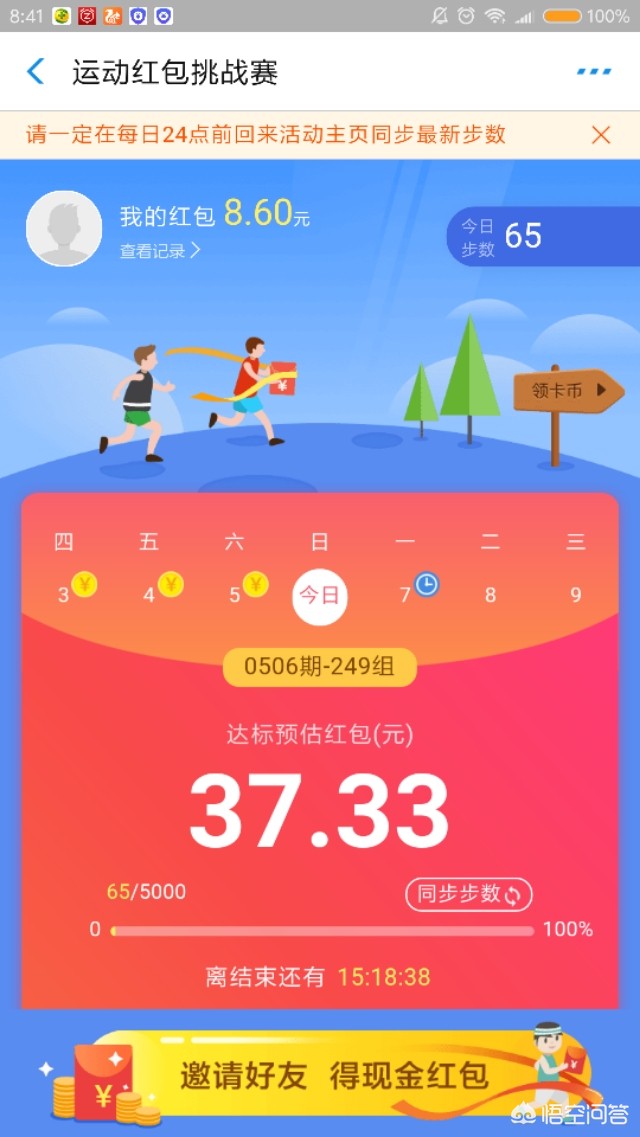Dismiss the step sync reminder banner
The width and height of the screenshot is (640, 1137).
click(600, 135)
